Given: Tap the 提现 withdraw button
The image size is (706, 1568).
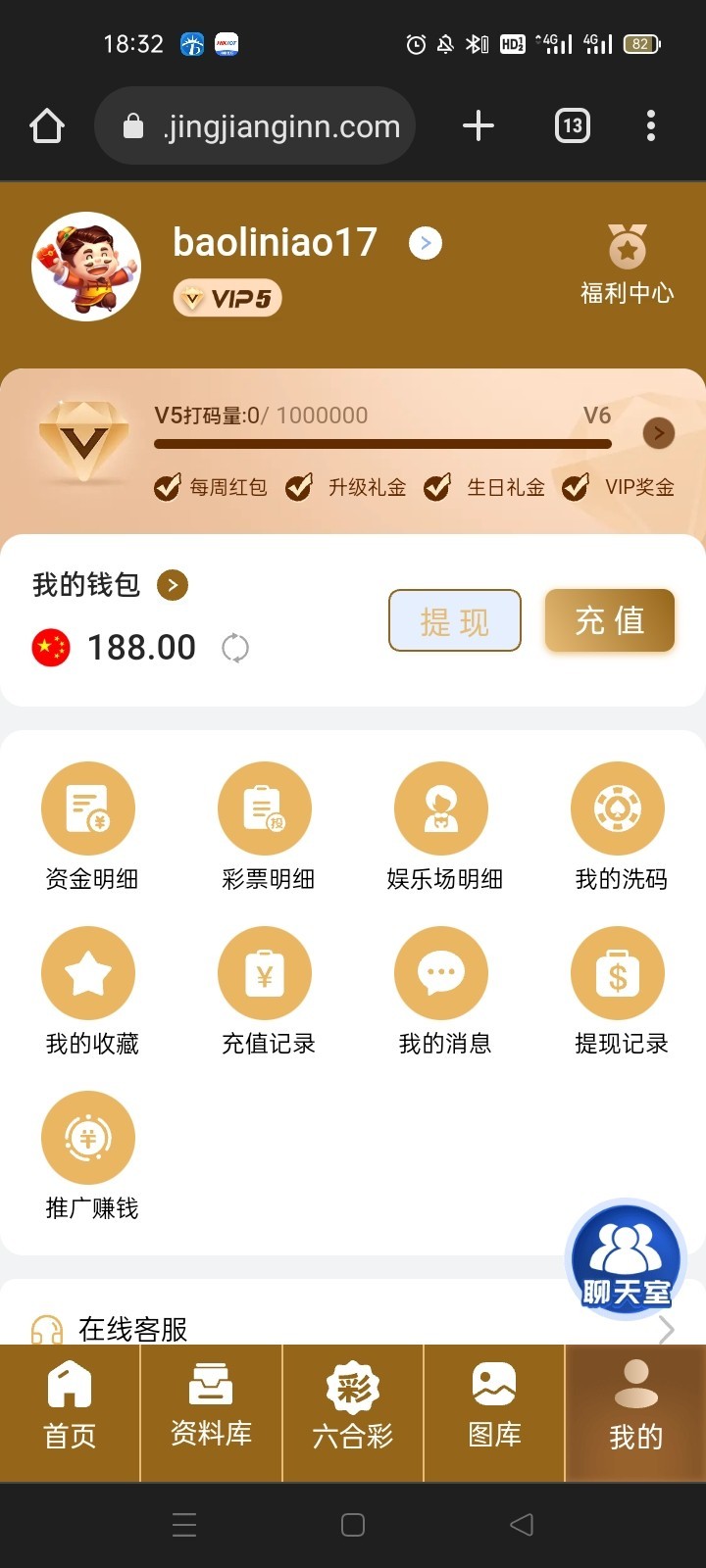Looking at the screenshot, I should point(455,620).
